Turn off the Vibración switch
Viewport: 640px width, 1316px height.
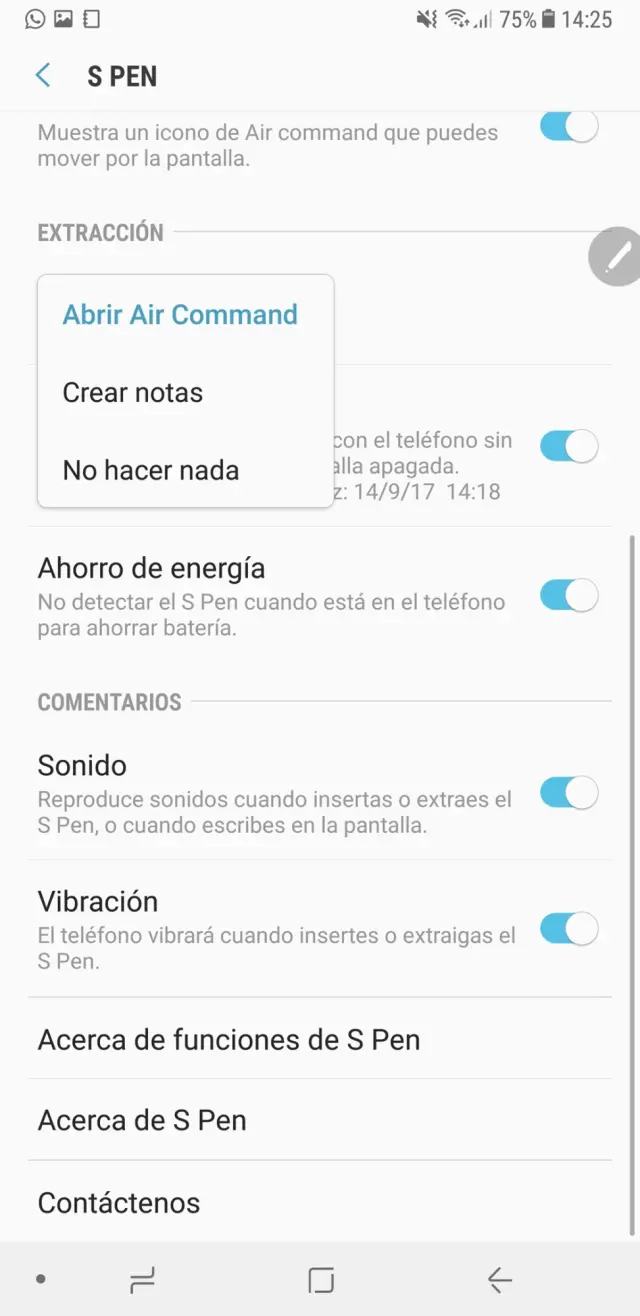click(568, 929)
